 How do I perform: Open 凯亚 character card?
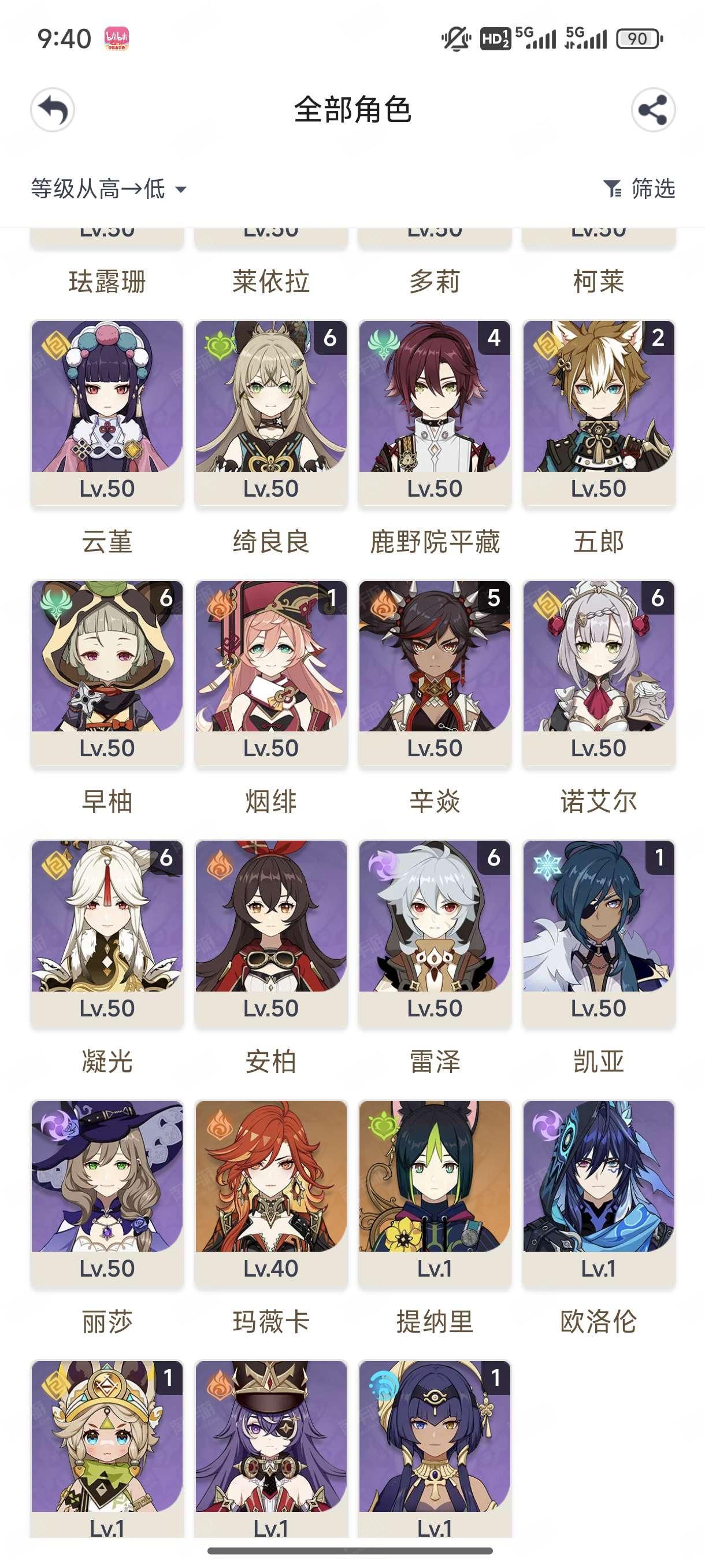[x=599, y=933]
